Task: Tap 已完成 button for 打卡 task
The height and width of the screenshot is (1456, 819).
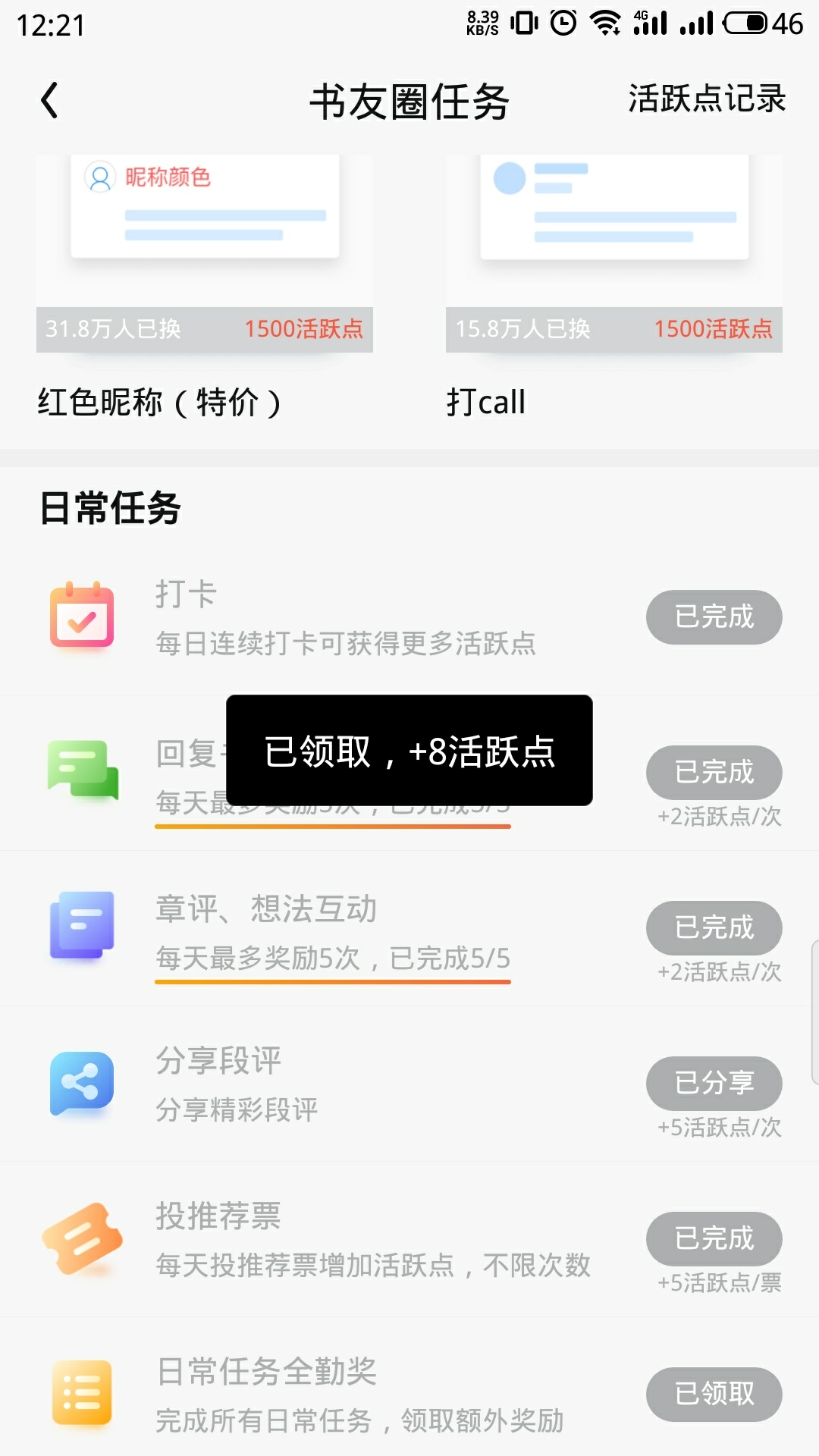Action: point(714,617)
